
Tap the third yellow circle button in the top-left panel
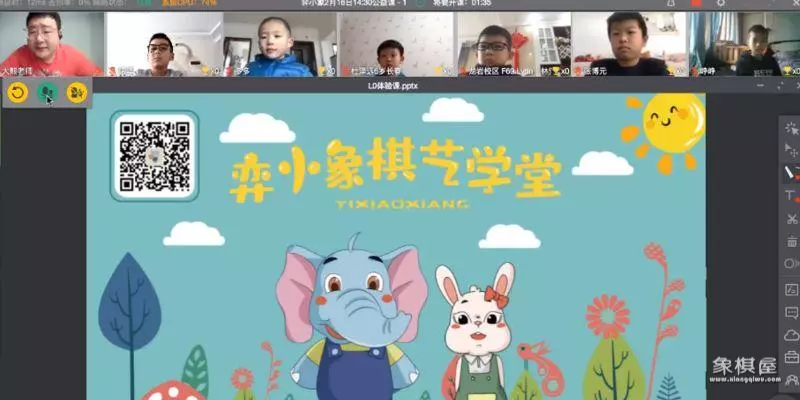76,93
